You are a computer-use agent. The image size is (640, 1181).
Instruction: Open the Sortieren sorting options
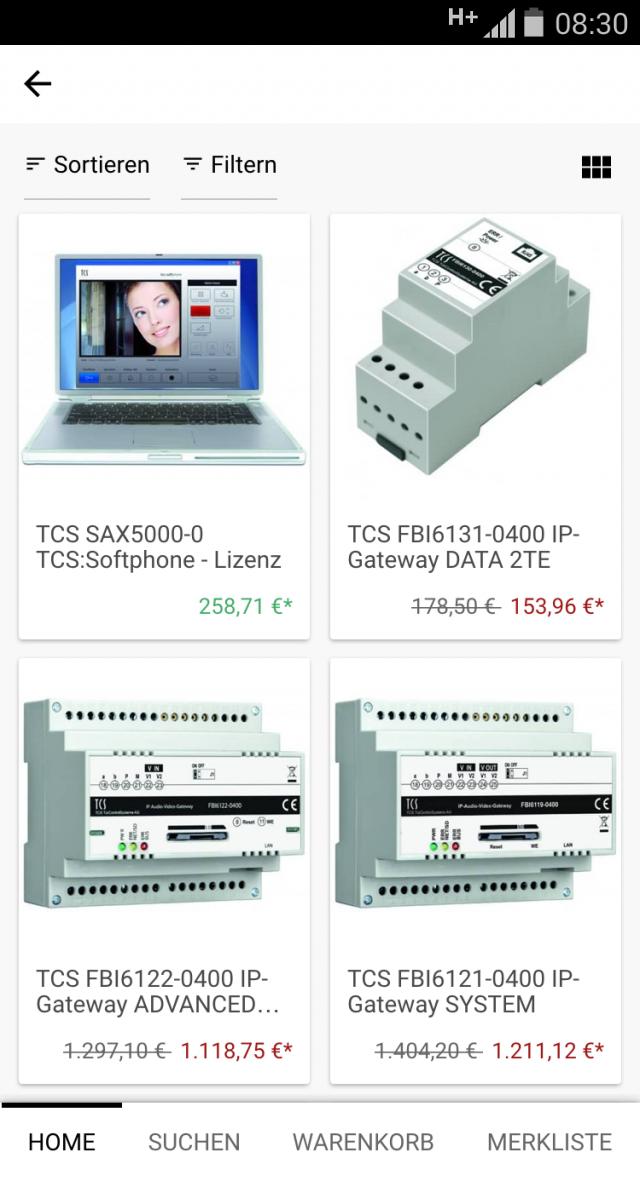tap(87, 165)
